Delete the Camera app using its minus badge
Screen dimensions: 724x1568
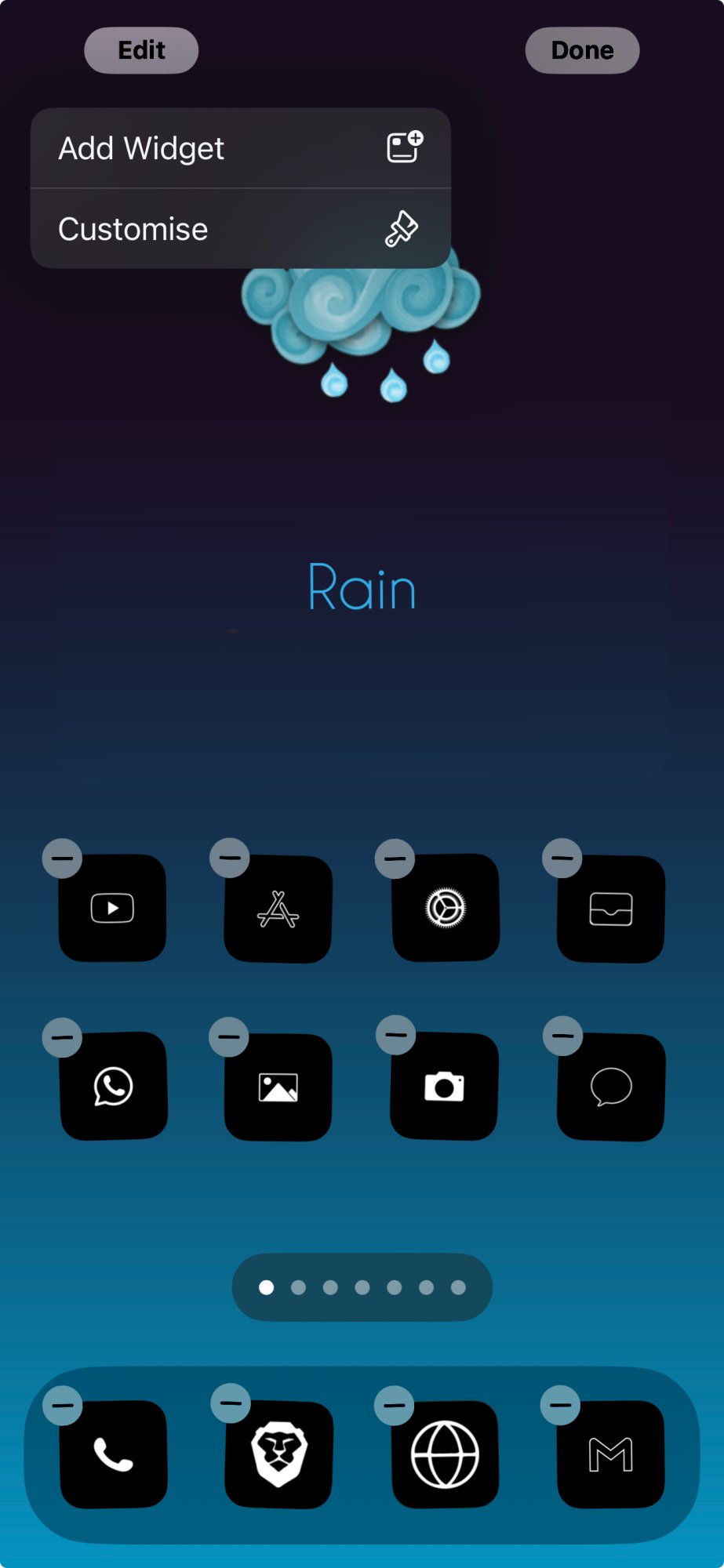pyautogui.click(x=396, y=1035)
